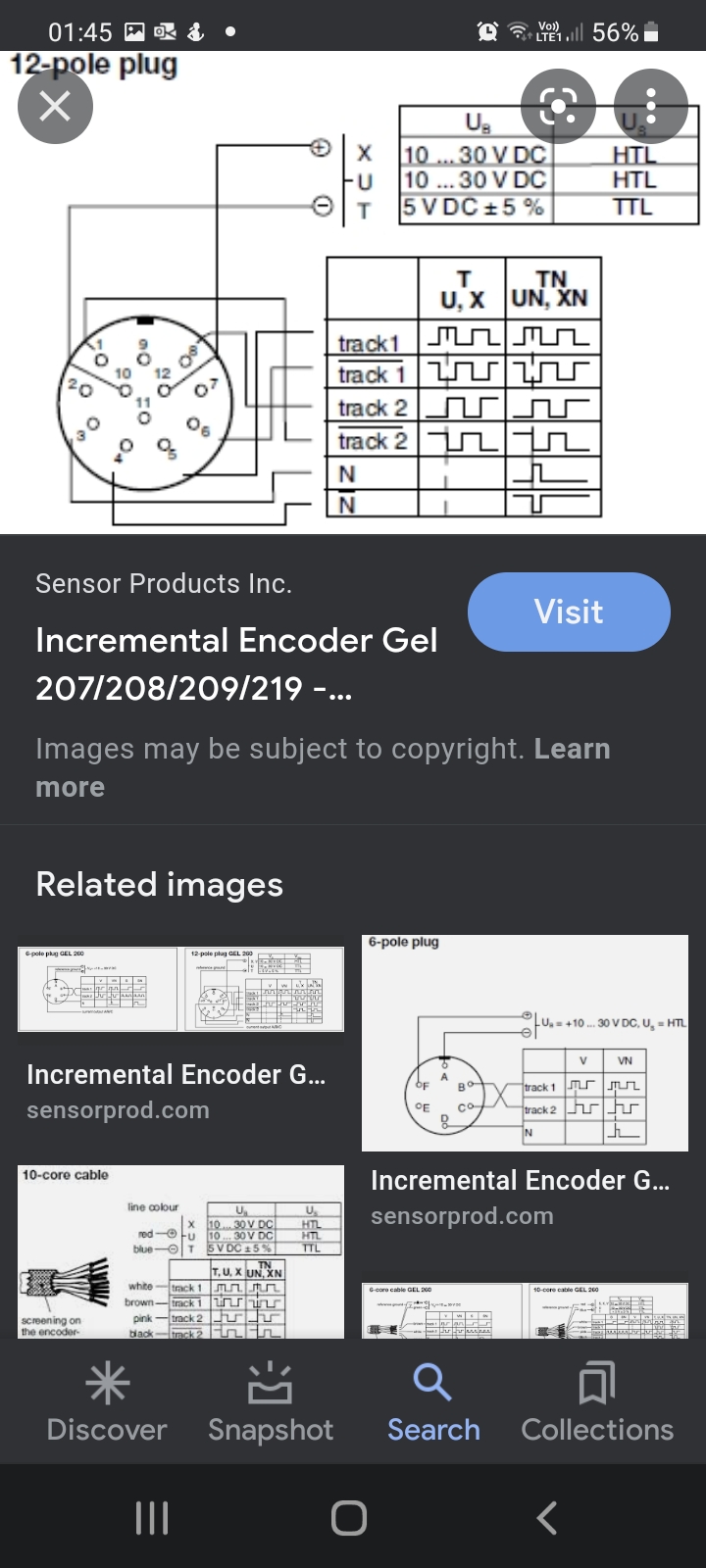
Task: Close the image viewer
Action: (55, 106)
